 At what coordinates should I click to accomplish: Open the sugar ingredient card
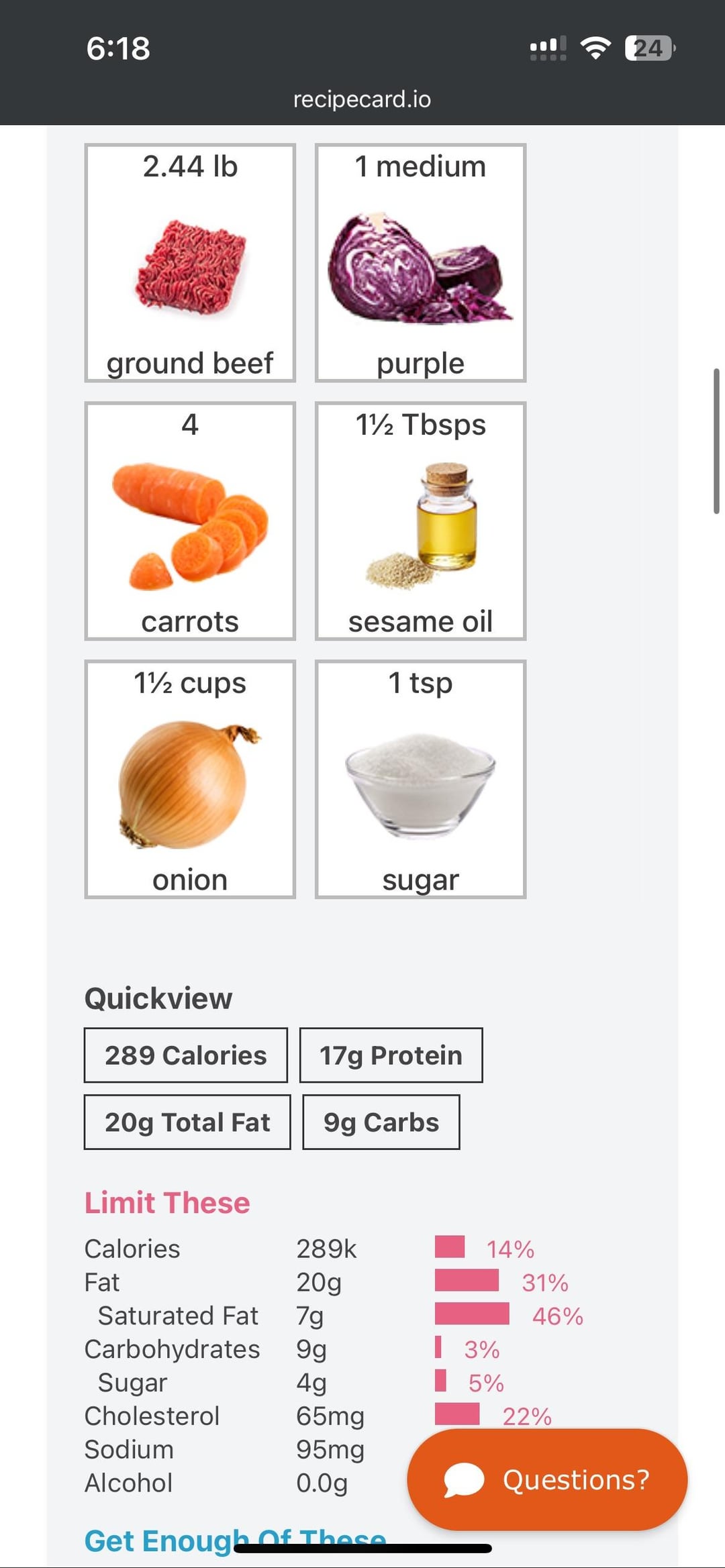[420, 780]
